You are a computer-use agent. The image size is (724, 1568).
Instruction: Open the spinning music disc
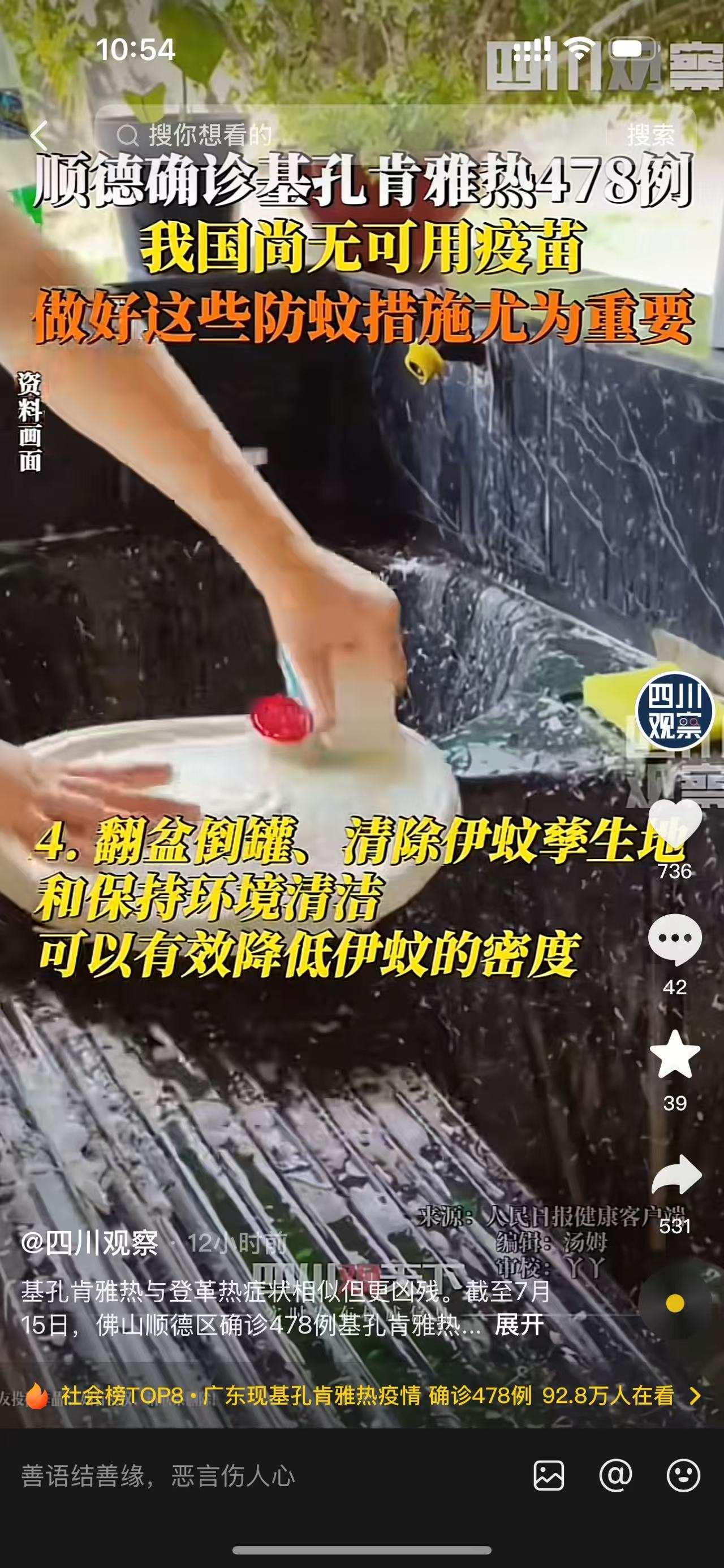[675, 1302]
